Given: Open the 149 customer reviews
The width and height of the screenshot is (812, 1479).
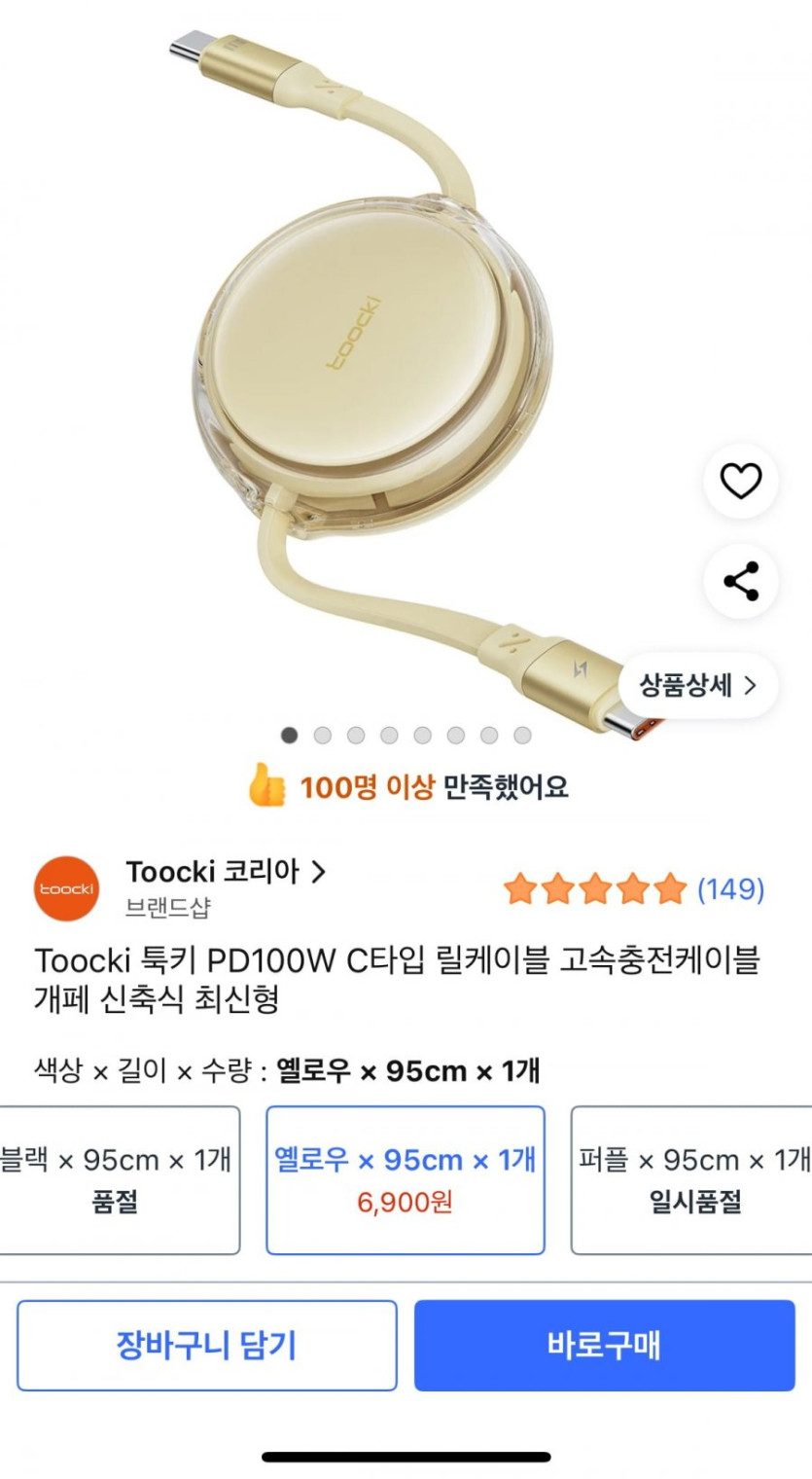Looking at the screenshot, I should (x=730, y=888).
